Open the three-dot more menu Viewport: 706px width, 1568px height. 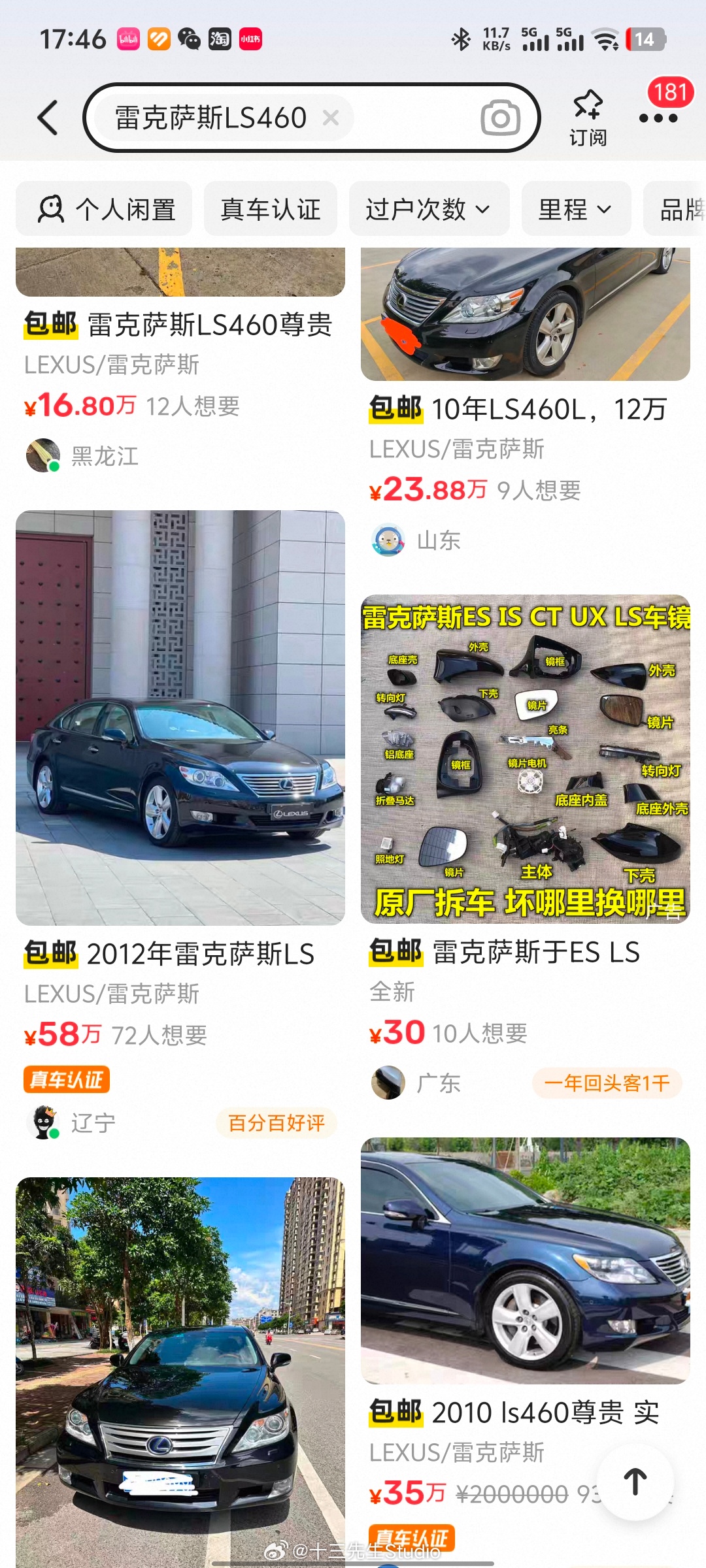pos(658,118)
